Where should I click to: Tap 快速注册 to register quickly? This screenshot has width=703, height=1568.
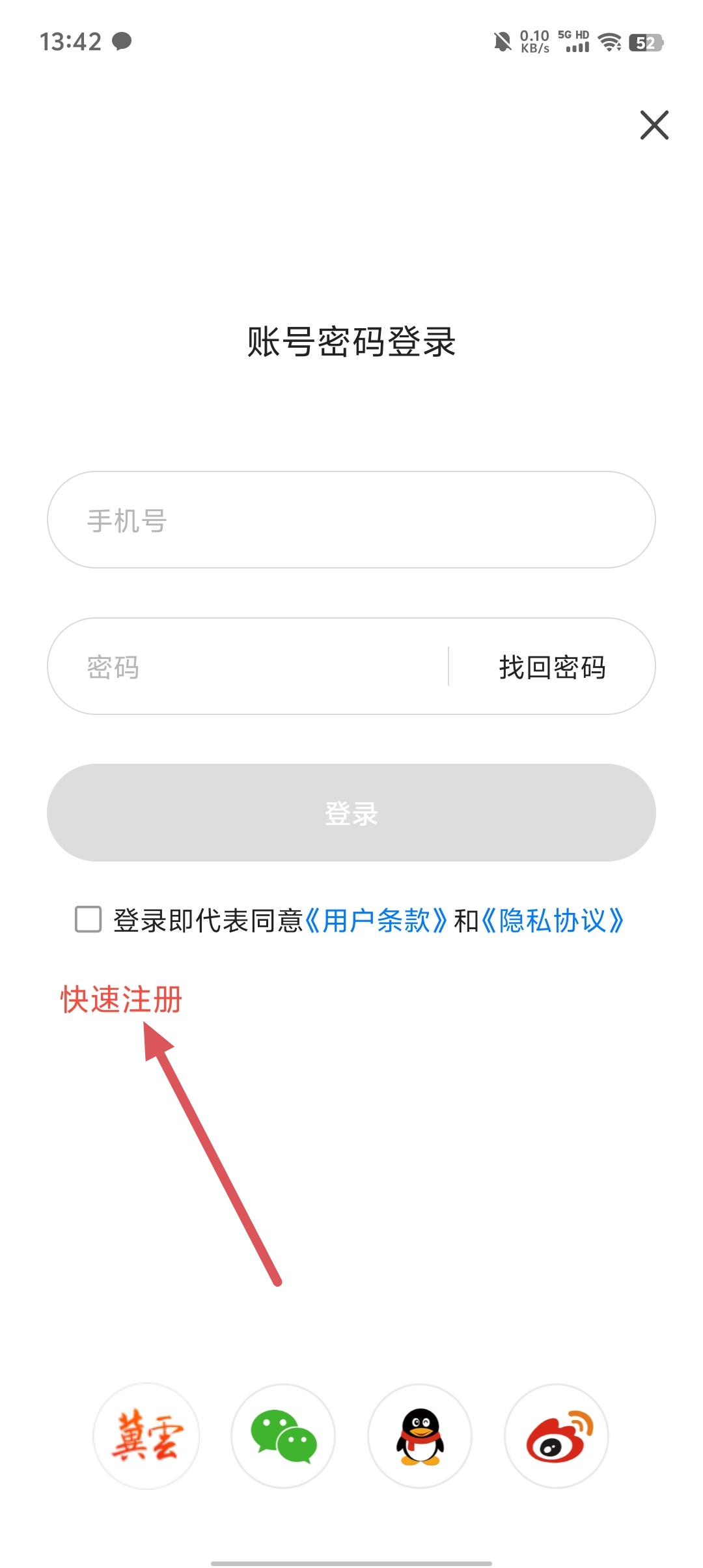click(121, 999)
